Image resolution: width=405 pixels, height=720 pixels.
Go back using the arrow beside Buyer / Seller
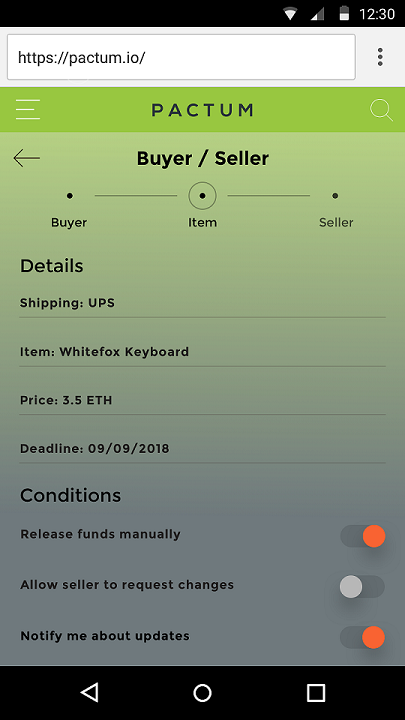(27, 158)
